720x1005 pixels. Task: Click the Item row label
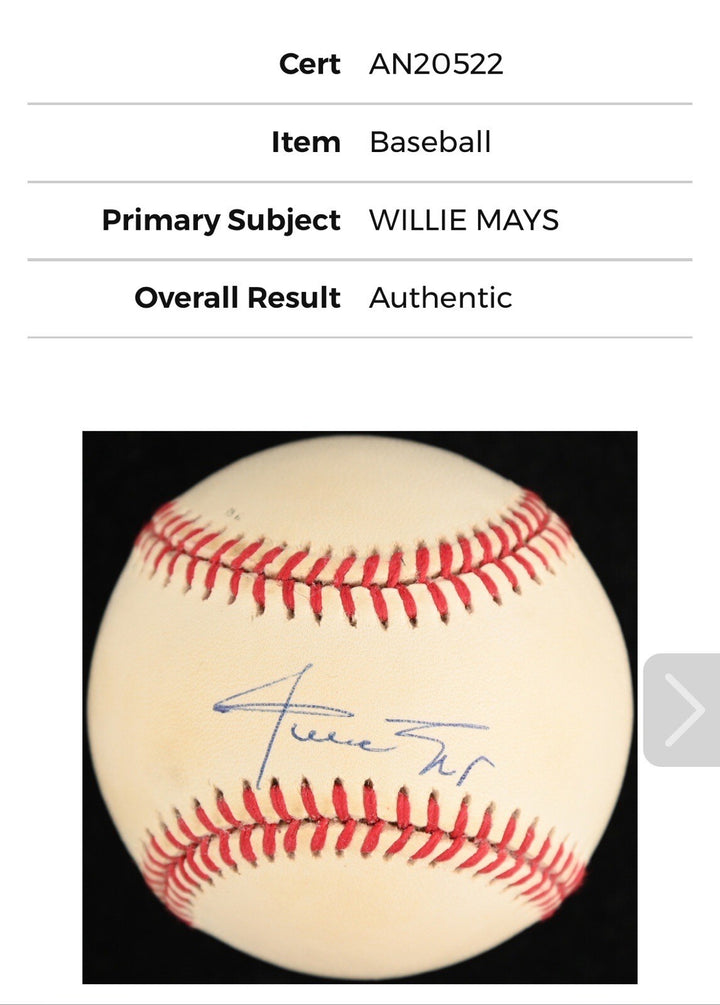[306, 142]
